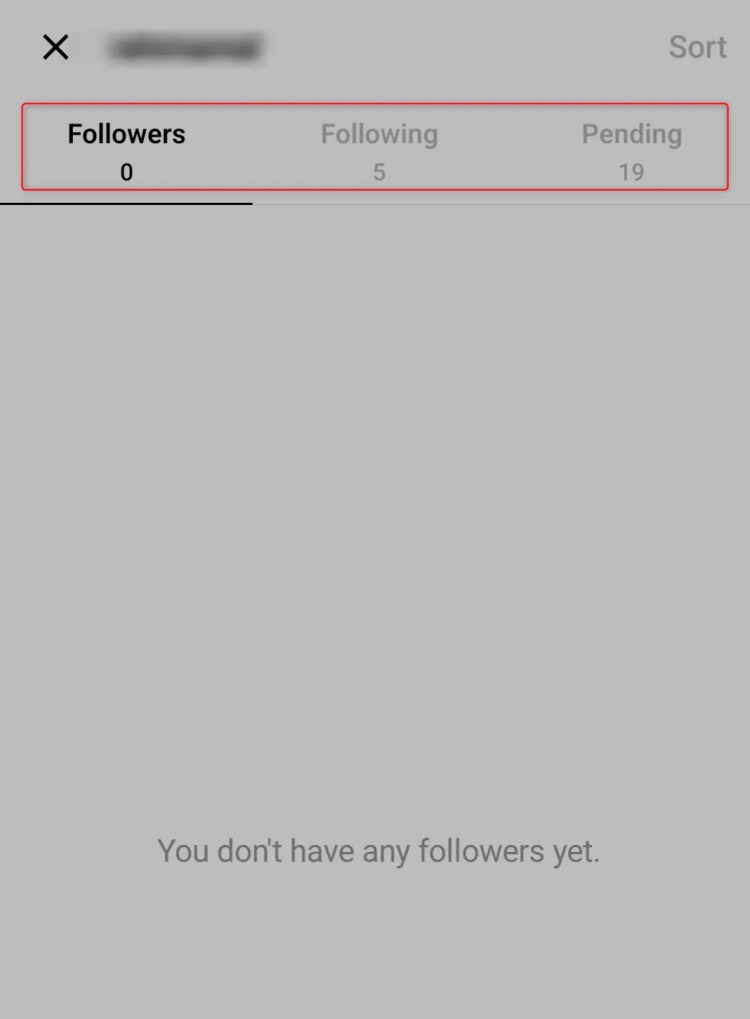Close the followers screen with X

point(56,47)
